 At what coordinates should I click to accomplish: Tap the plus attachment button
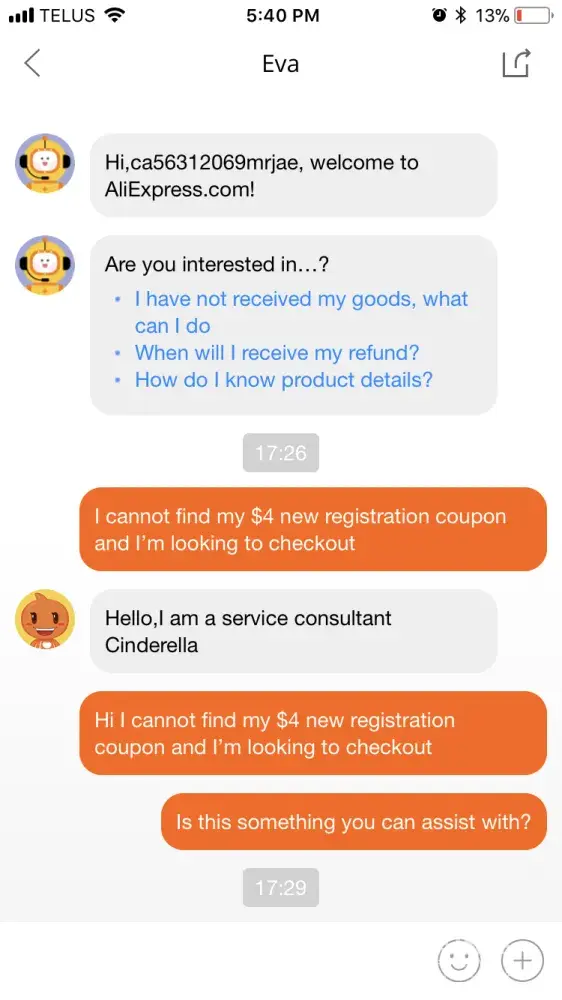[x=522, y=960]
